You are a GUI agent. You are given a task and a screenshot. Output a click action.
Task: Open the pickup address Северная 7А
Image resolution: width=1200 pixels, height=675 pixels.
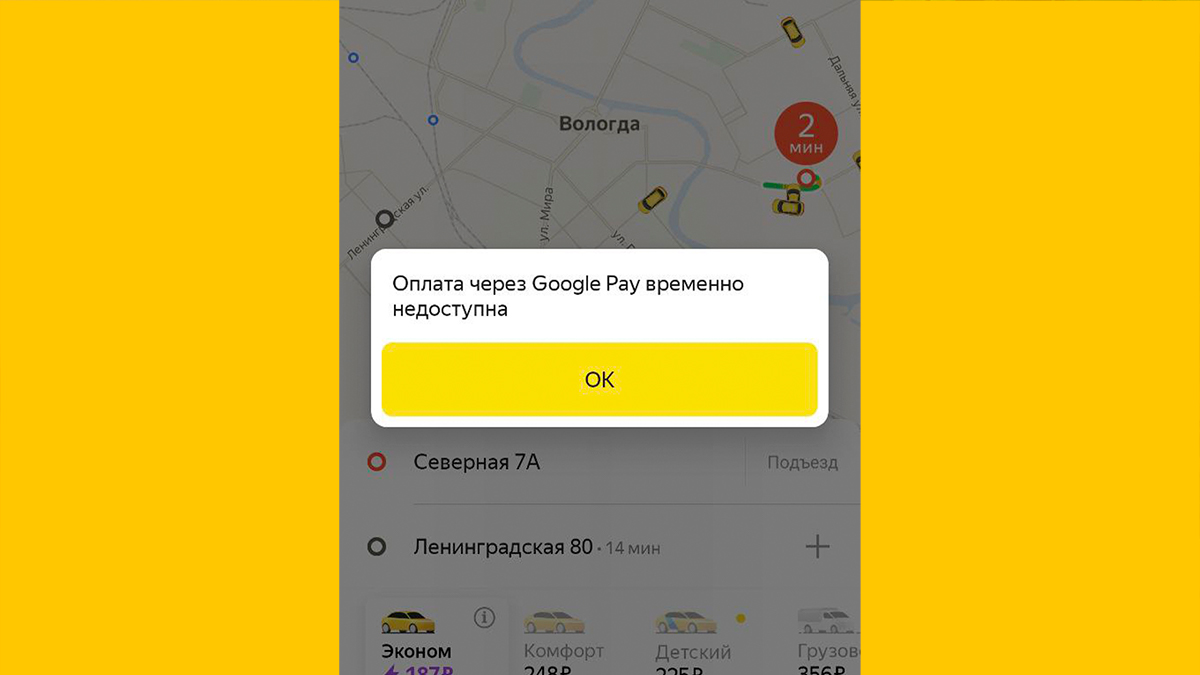pyautogui.click(x=476, y=463)
